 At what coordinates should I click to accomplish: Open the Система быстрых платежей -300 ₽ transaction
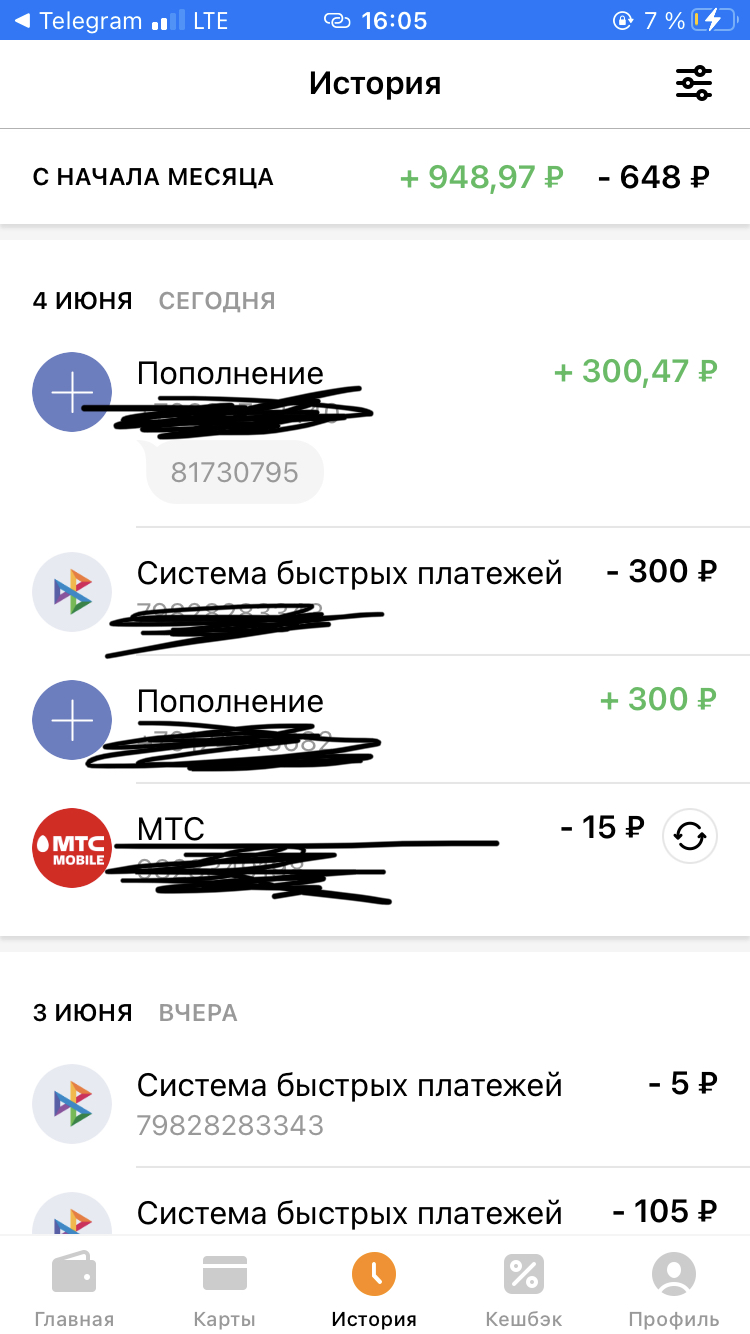pyautogui.click(x=375, y=591)
